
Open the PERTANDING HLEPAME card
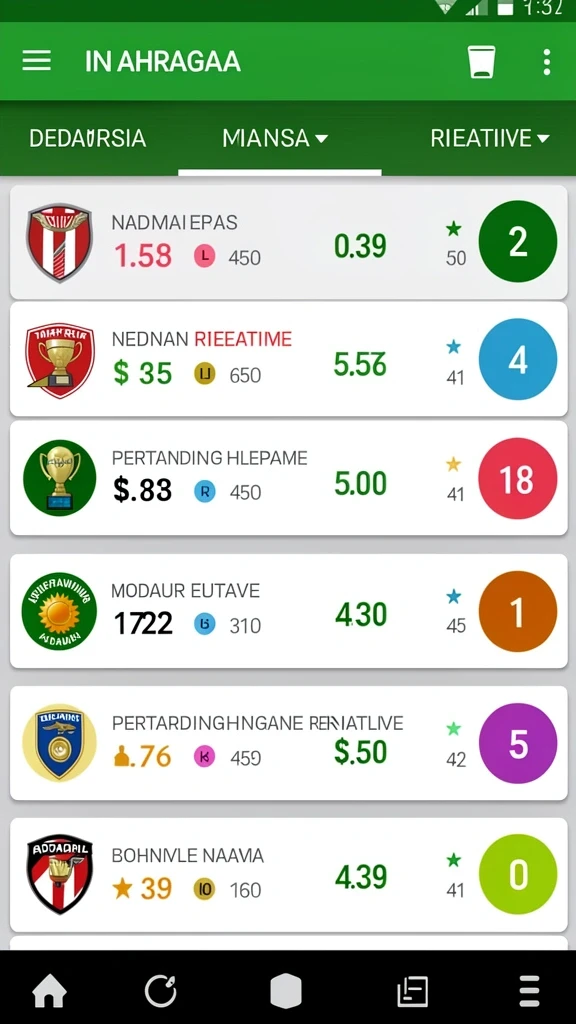tap(289, 478)
